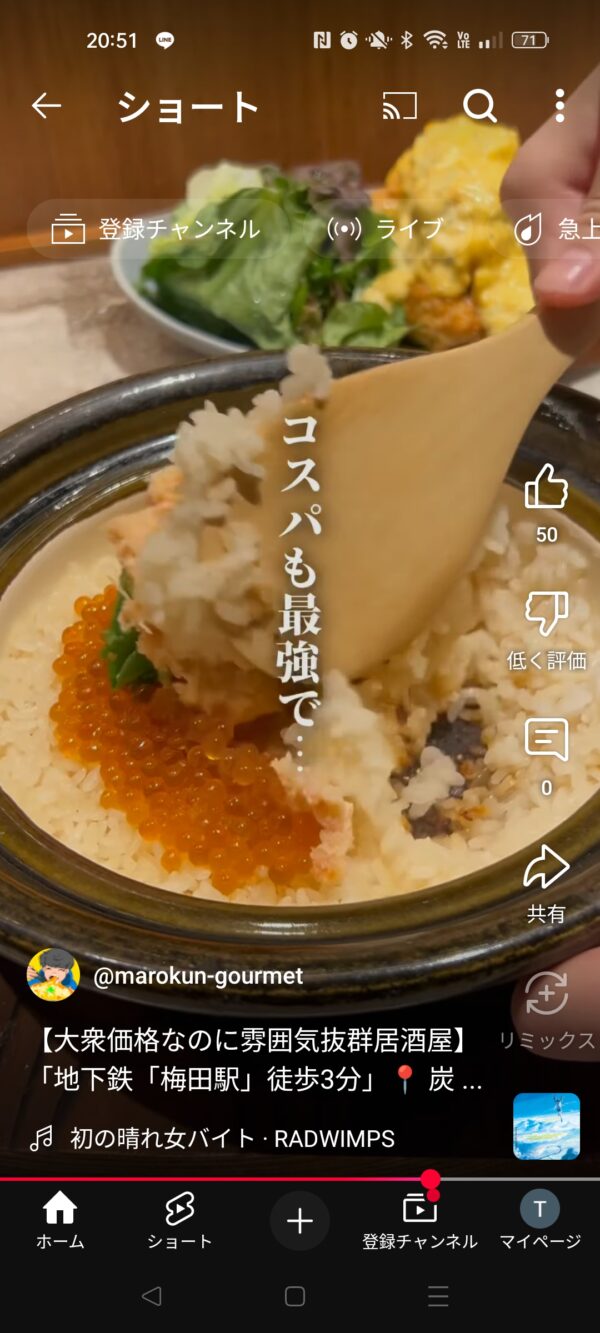Like this Short
Screen dimensions: 600x1333
point(546,490)
